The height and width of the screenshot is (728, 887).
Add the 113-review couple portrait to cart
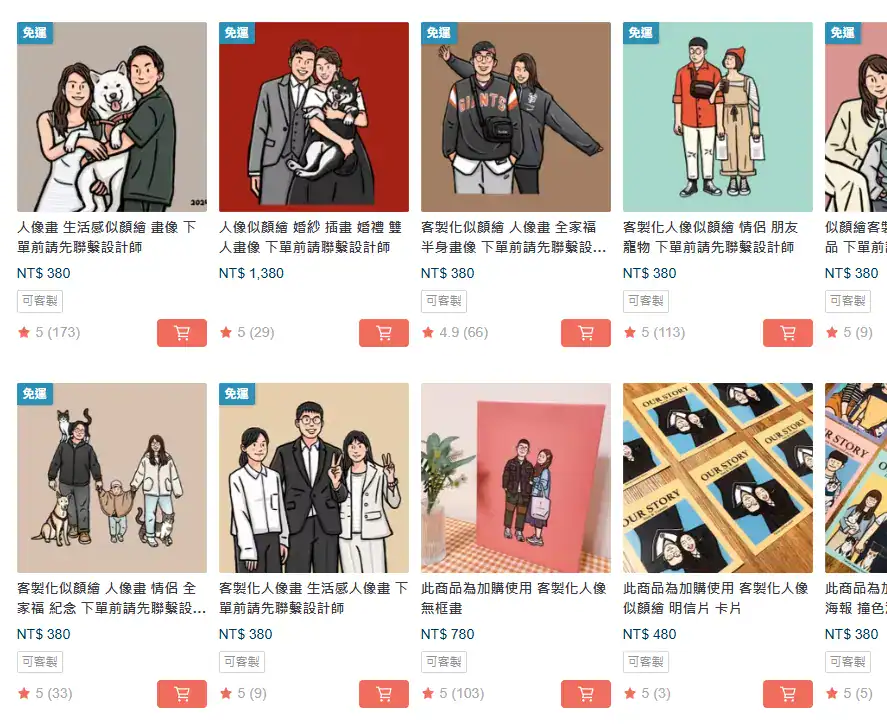[788, 333]
